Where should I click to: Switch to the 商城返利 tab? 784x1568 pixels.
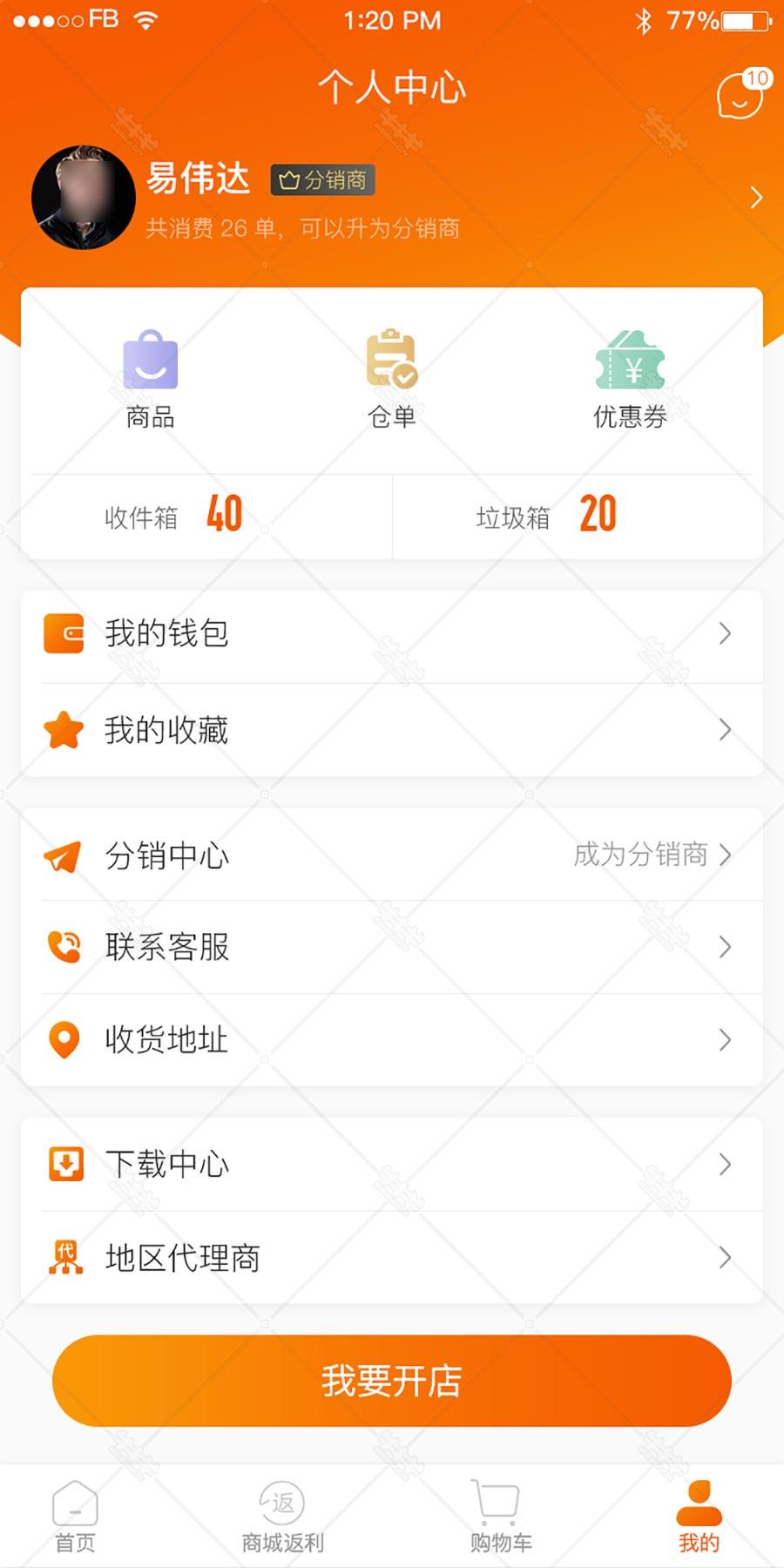(282, 1517)
